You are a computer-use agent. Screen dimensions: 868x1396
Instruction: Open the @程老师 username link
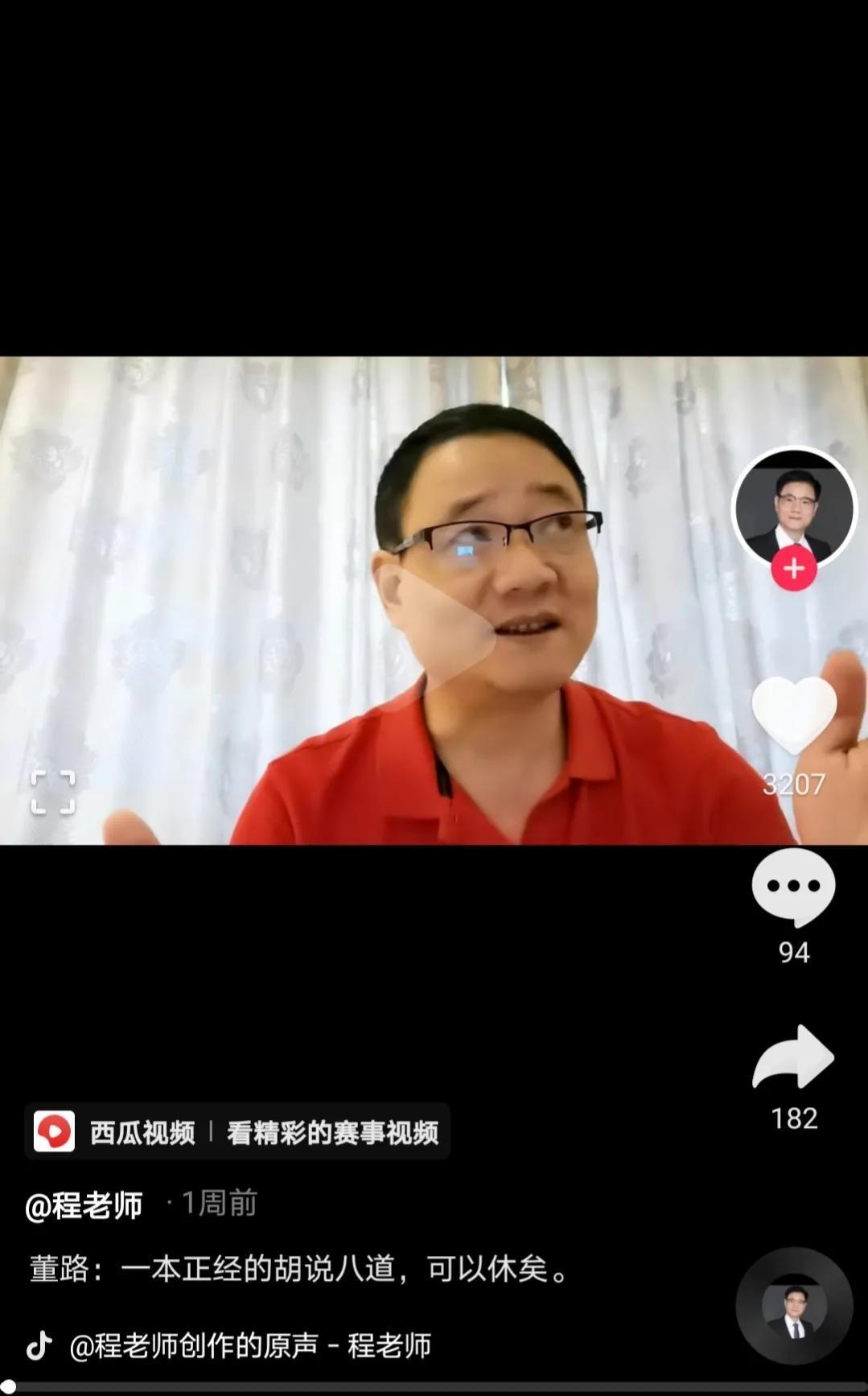[x=84, y=1205]
